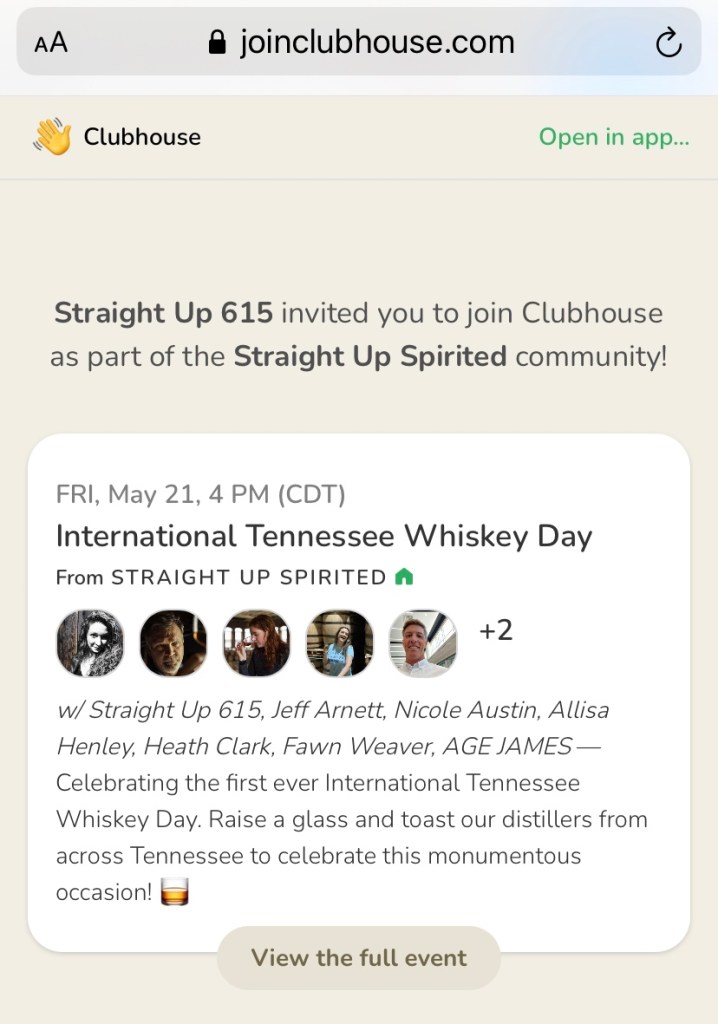View the full event
Viewport: 718px width, 1024px height.
coord(358,958)
